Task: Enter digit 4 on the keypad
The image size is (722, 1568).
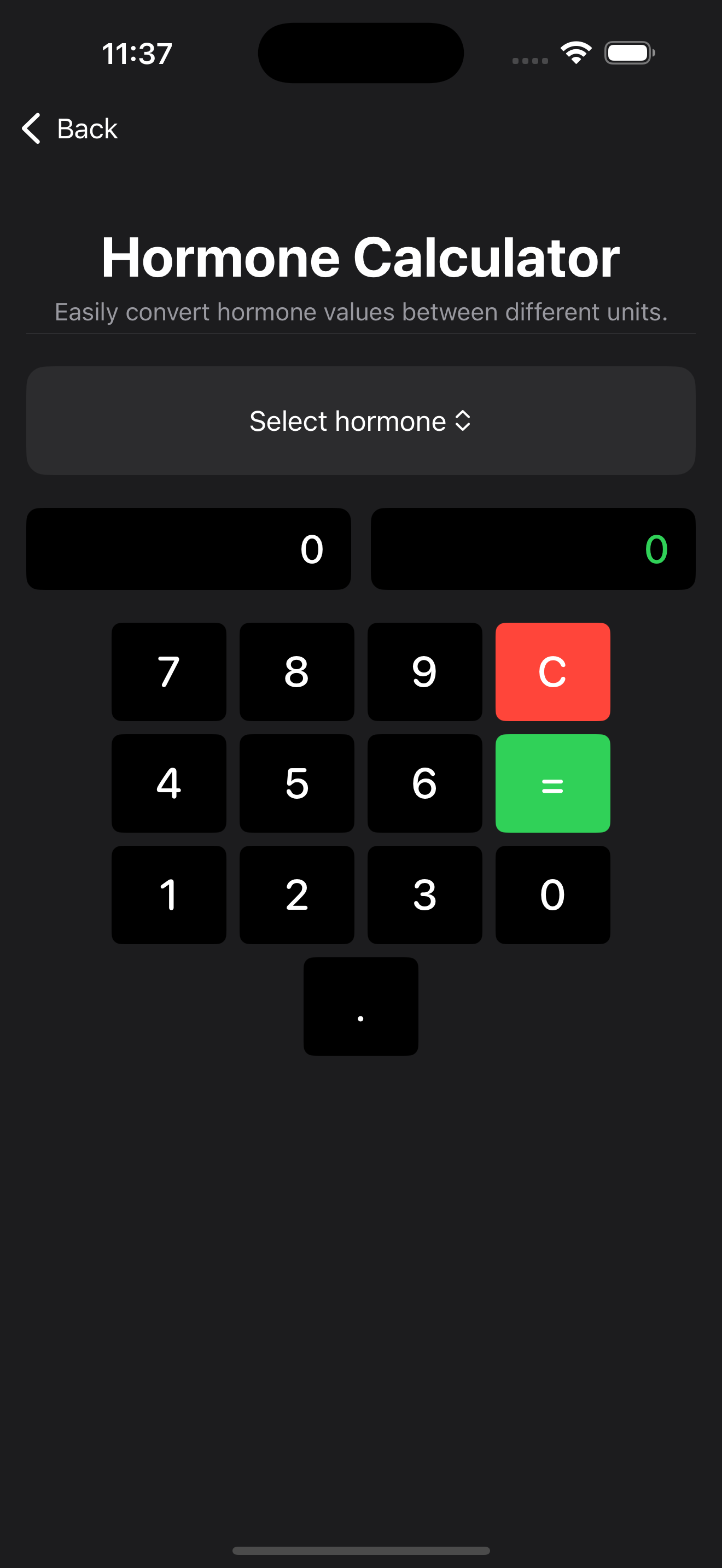Action: 168,783
